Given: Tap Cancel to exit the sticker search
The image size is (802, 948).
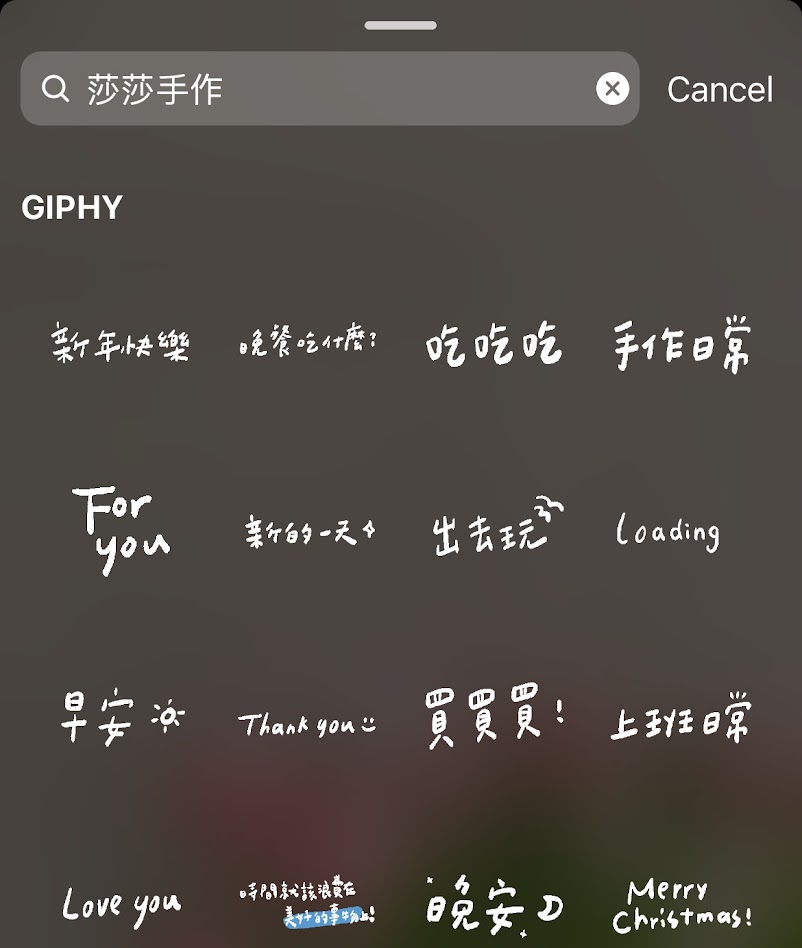Looking at the screenshot, I should coord(719,89).
